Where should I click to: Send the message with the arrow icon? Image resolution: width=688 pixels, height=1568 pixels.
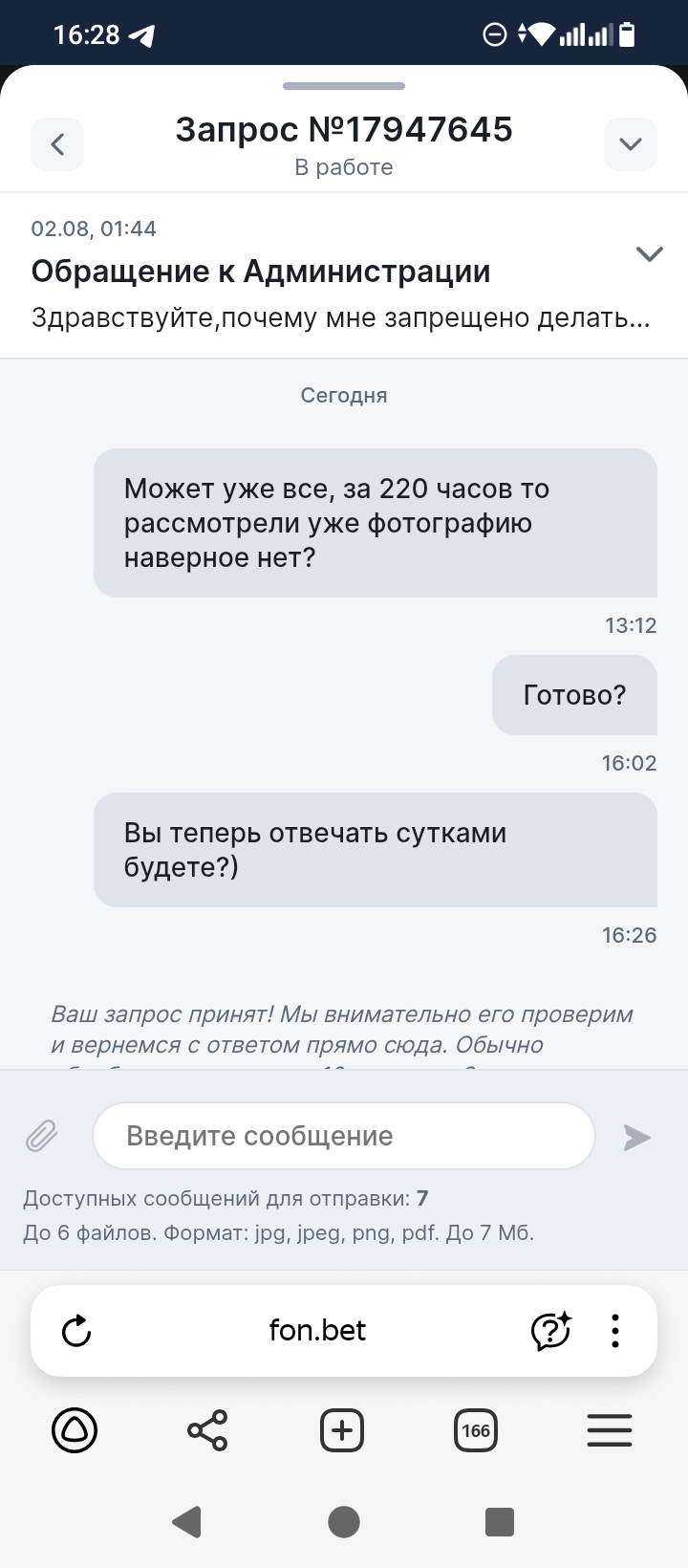tap(636, 1137)
